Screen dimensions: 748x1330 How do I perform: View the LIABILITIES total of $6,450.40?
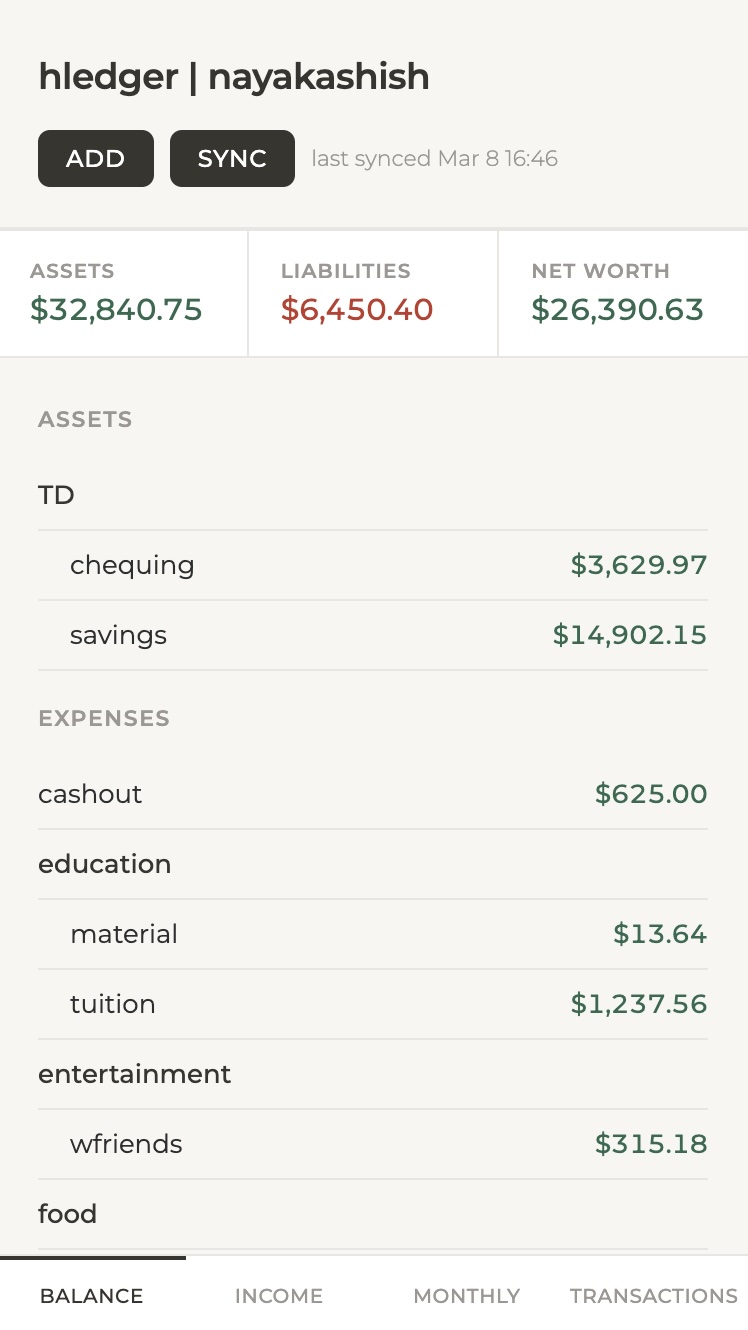(357, 292)
